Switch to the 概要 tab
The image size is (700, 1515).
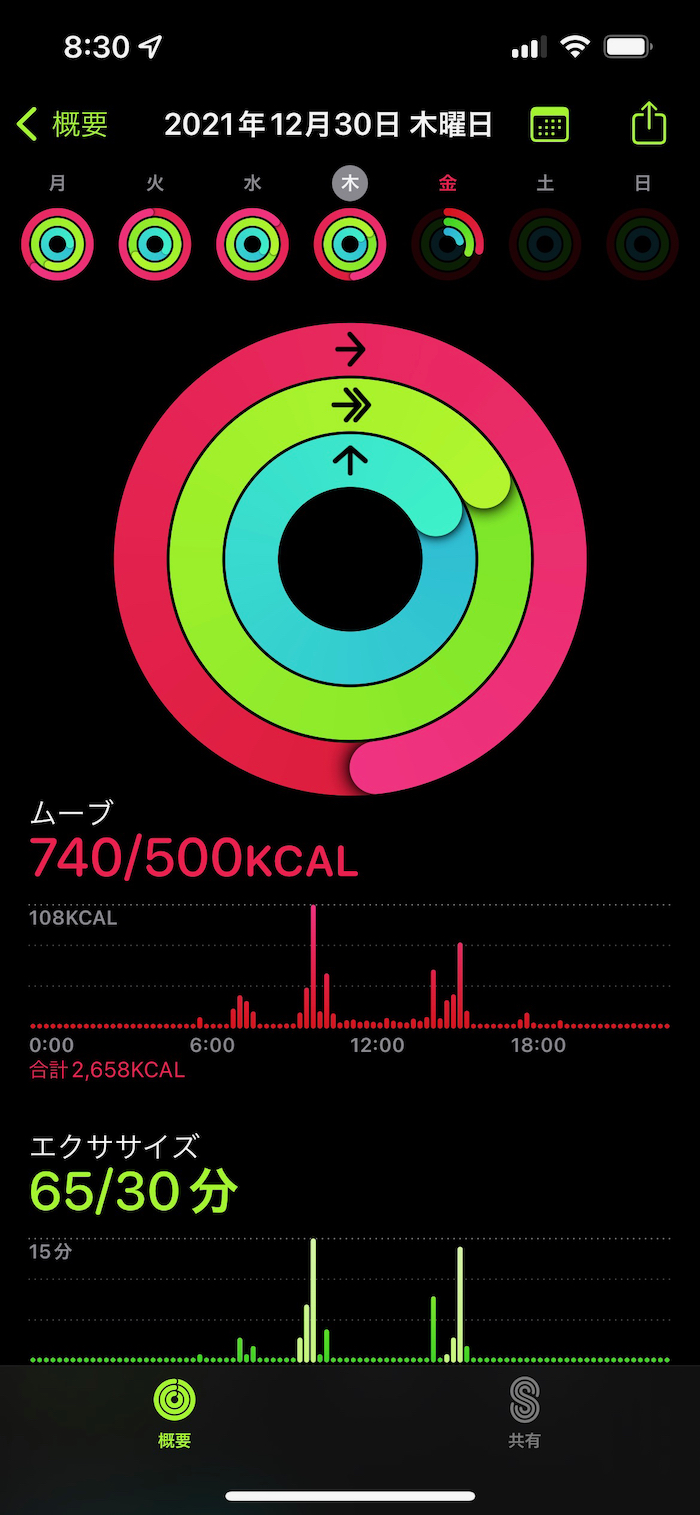(174, 1412)
